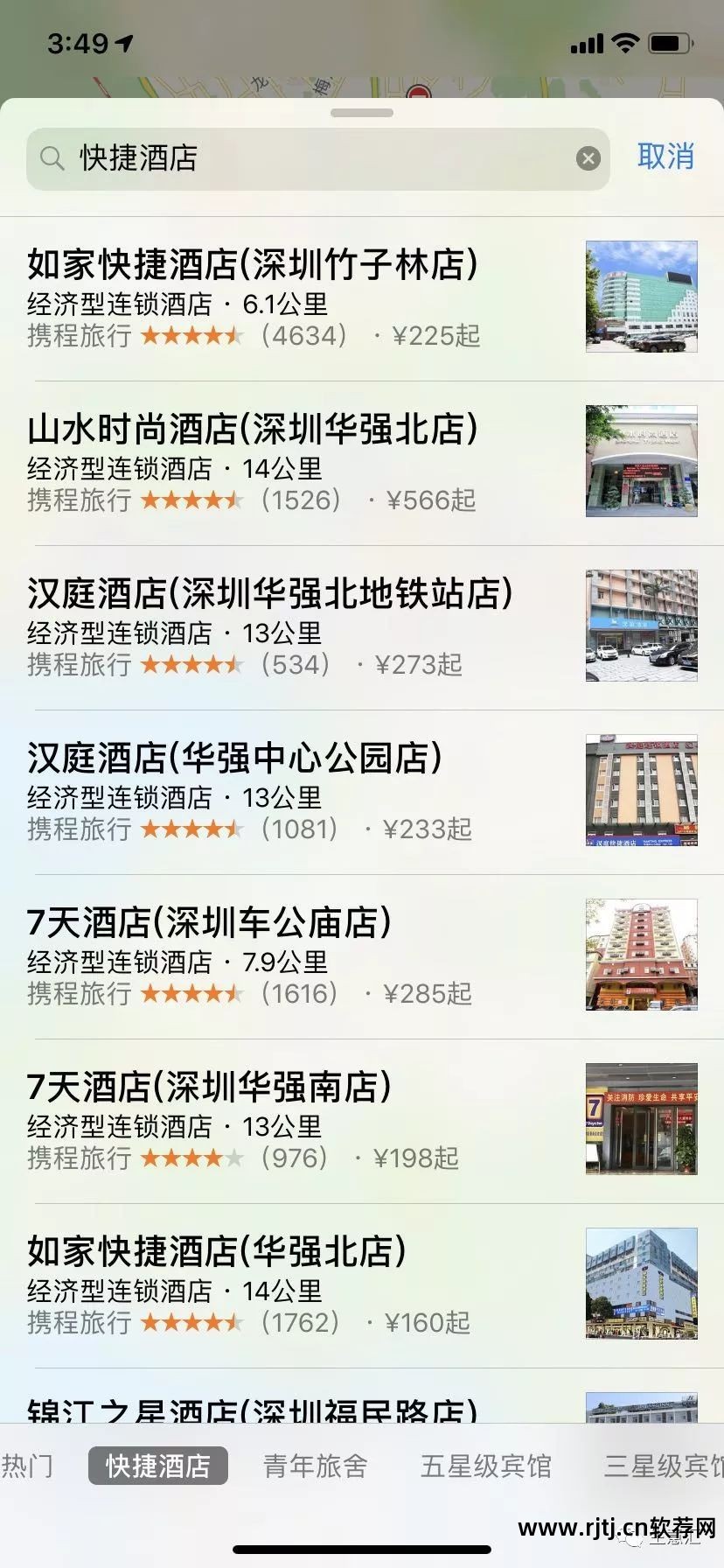Open the 热门 category
This screenshot has width=724, height=1568.
[29, 1466]
